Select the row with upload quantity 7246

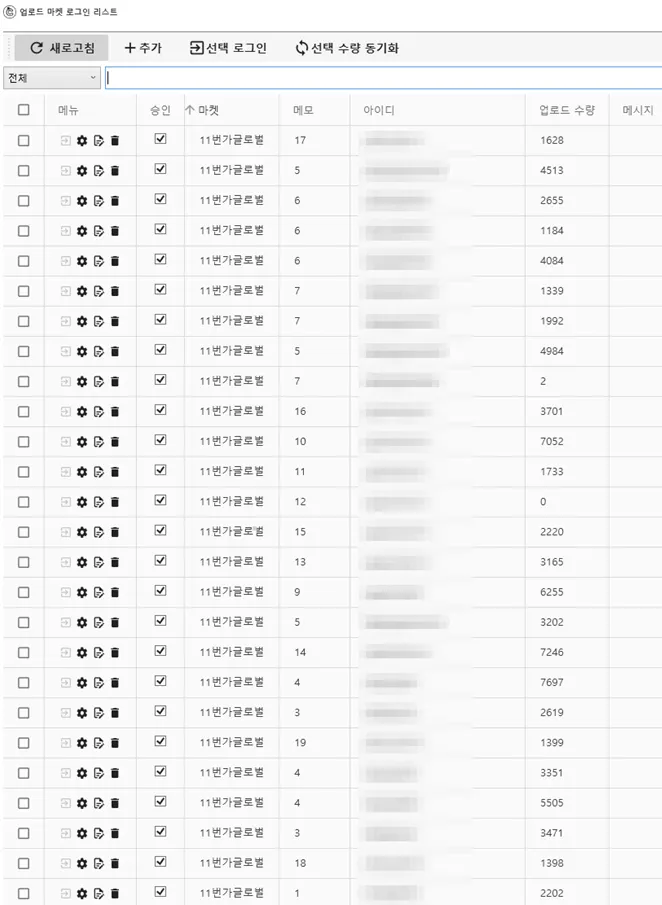[24, 652]
